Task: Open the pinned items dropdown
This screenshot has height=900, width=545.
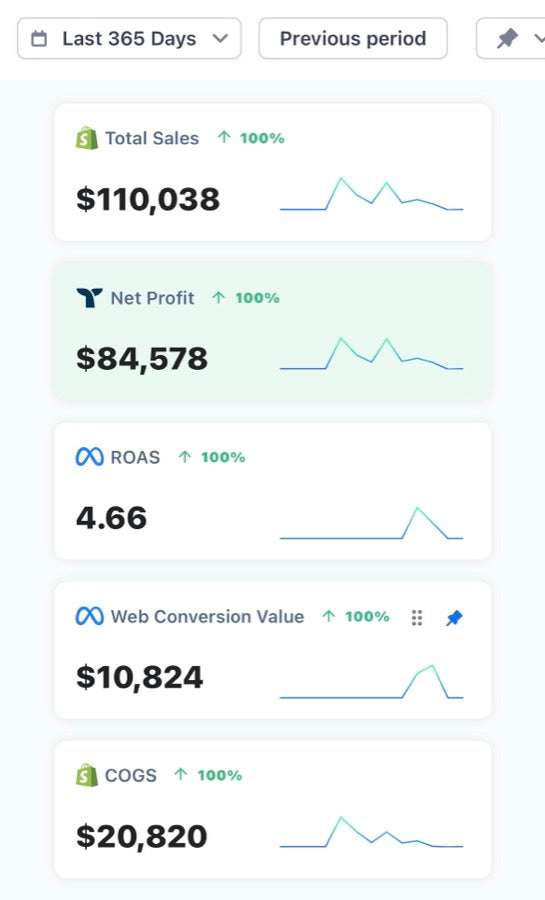Action: pos(511,38)
